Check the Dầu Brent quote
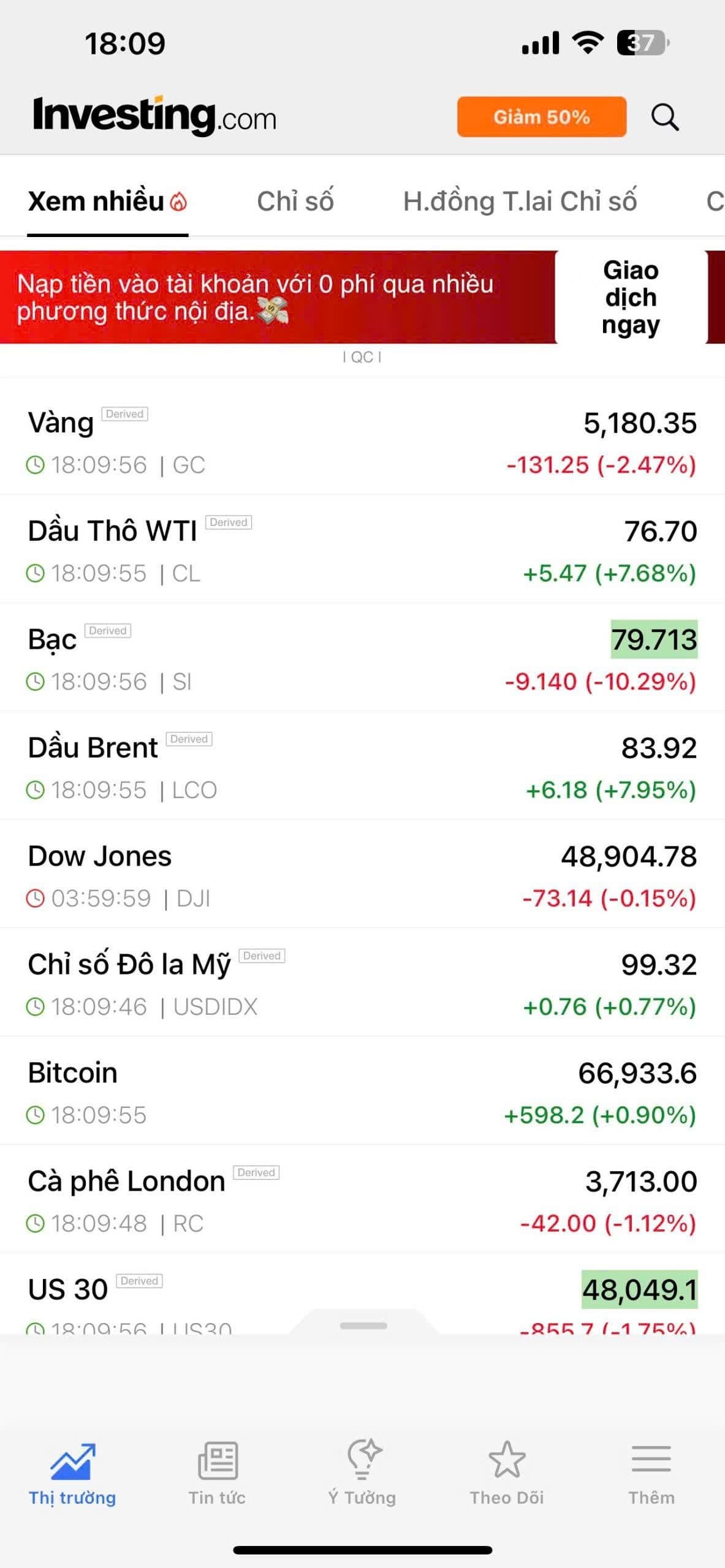Screen dimensions: 725x1568 point(362,767)
